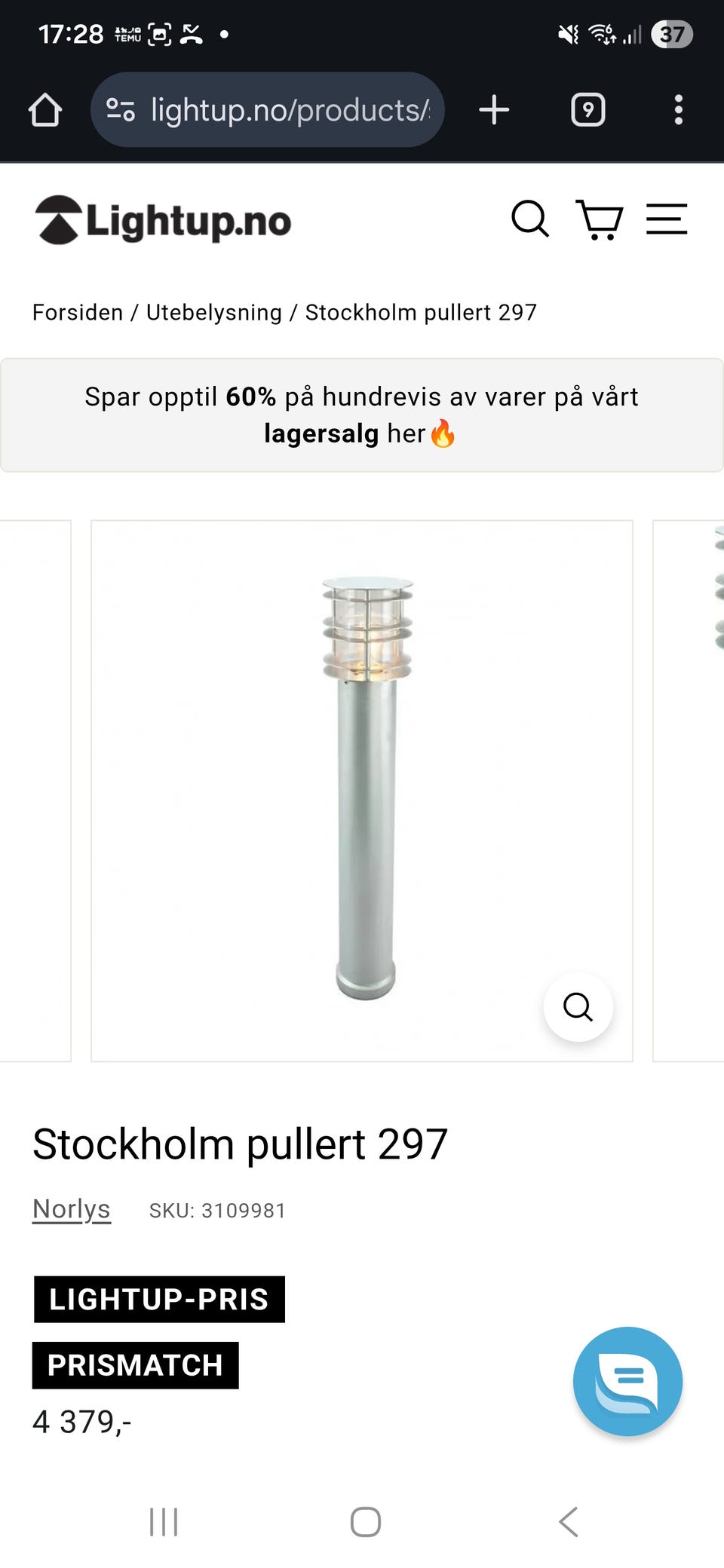This screenshot has width=724, height=1568.
Task: Open the browser tab switcher
Action: (x=587, y=109)
